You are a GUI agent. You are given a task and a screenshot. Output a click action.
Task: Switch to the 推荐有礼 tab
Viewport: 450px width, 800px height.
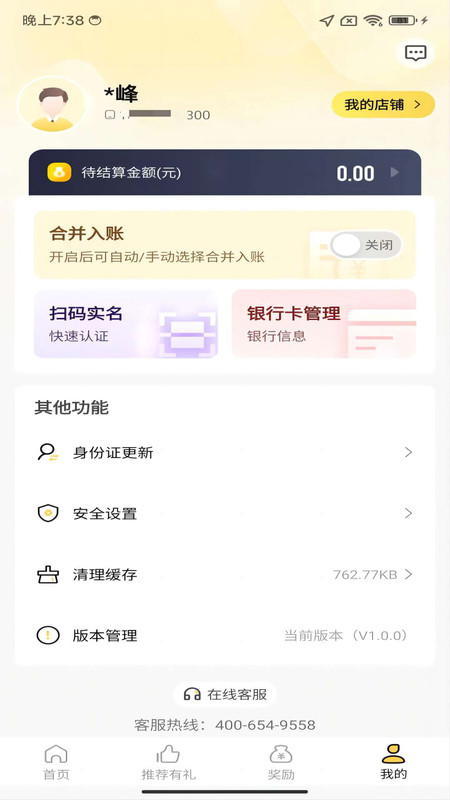168,762
